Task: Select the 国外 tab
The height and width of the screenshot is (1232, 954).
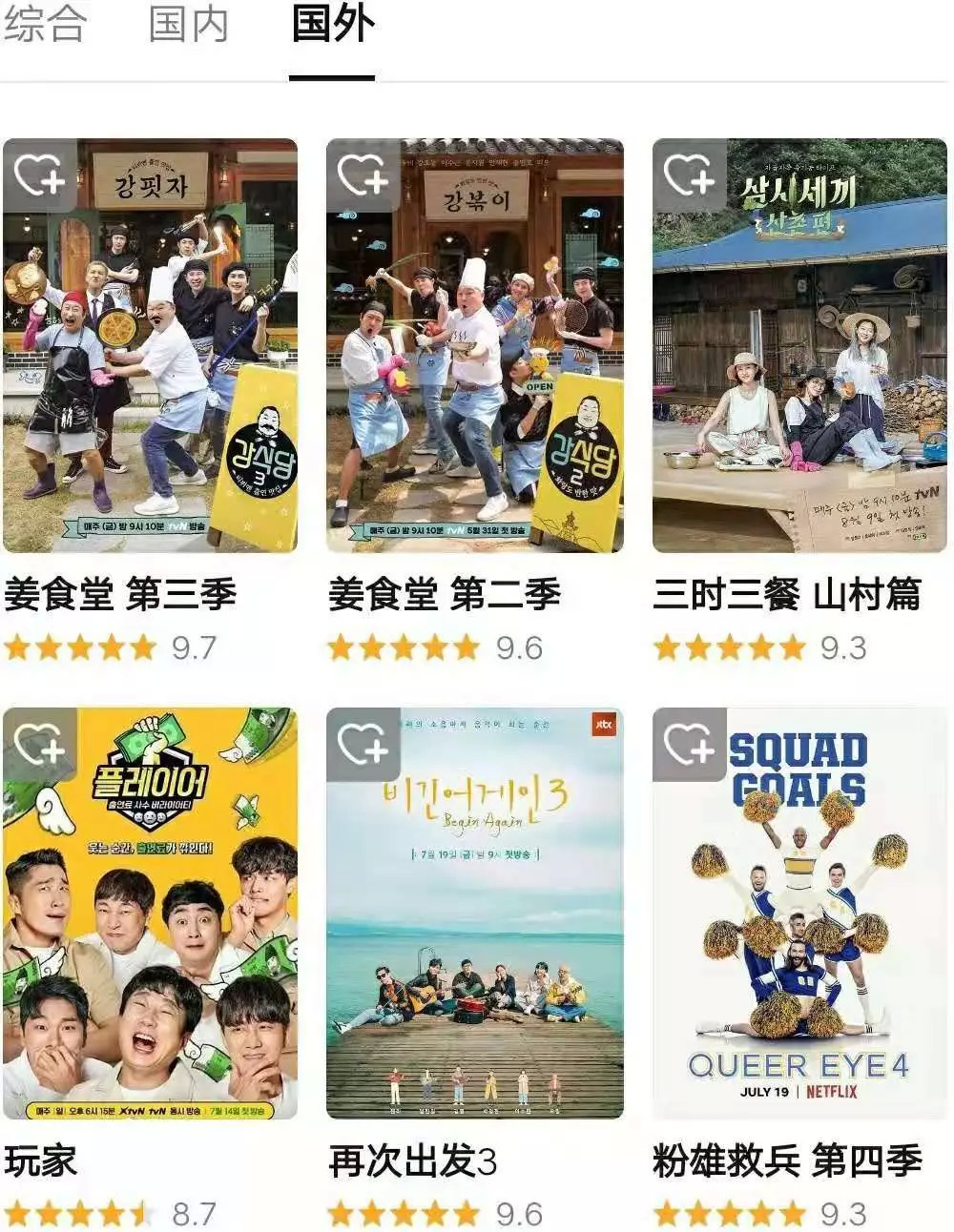Action: [331, 24]
